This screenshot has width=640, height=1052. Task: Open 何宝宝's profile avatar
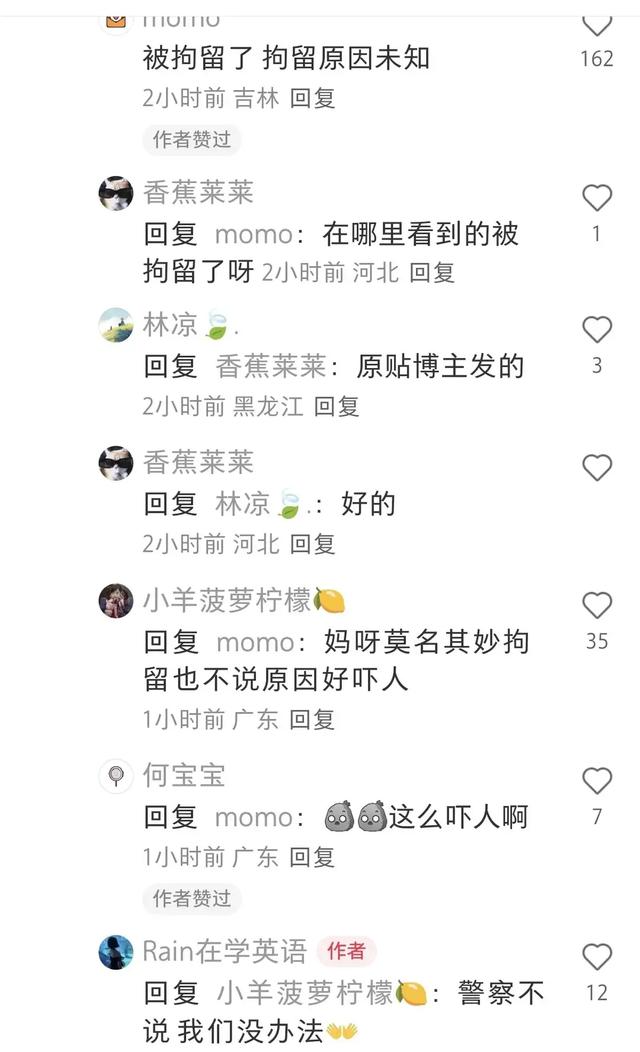(x=116, y=776)
